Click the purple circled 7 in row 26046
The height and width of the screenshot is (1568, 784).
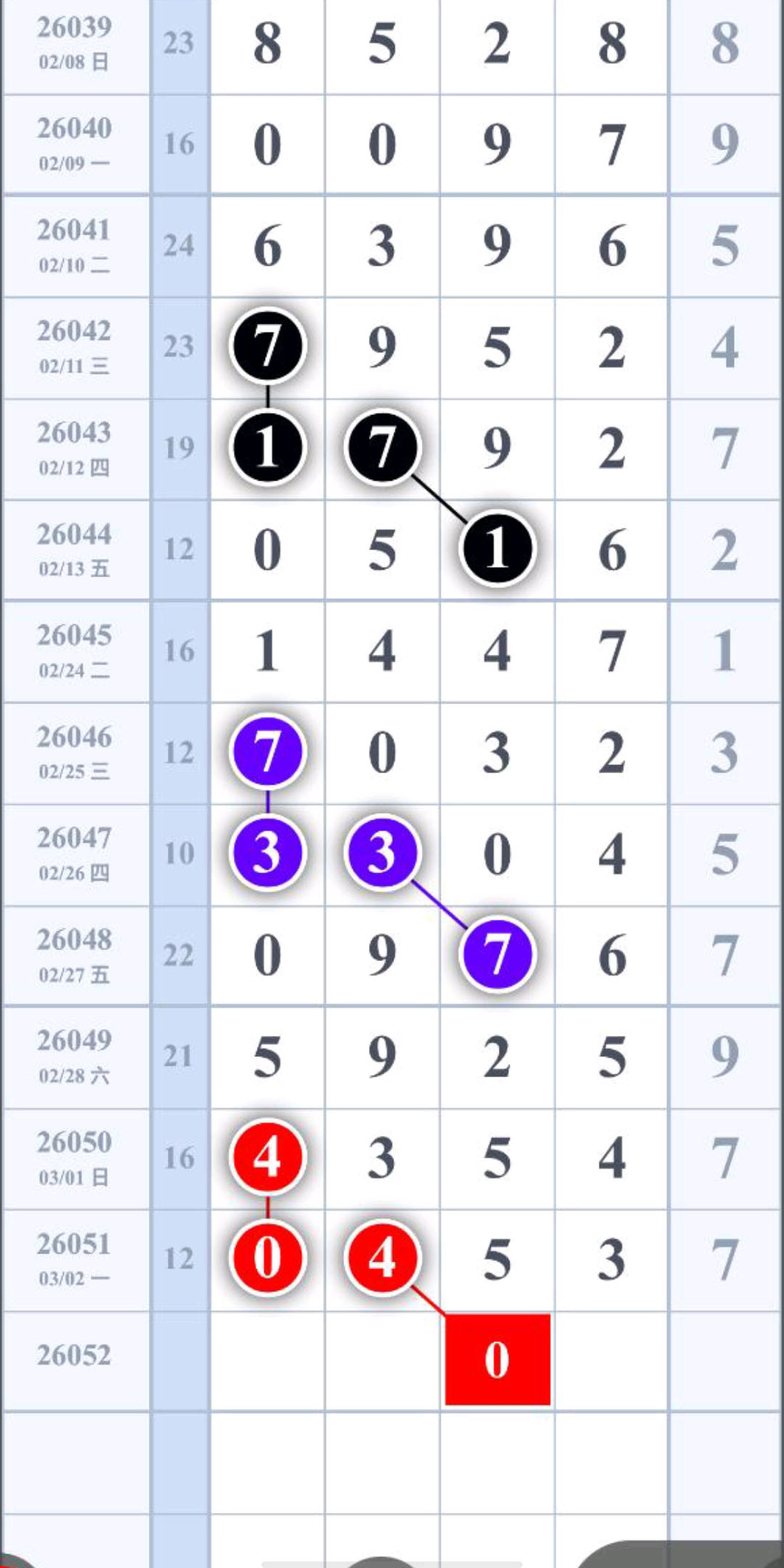click(x=269, y=753)
